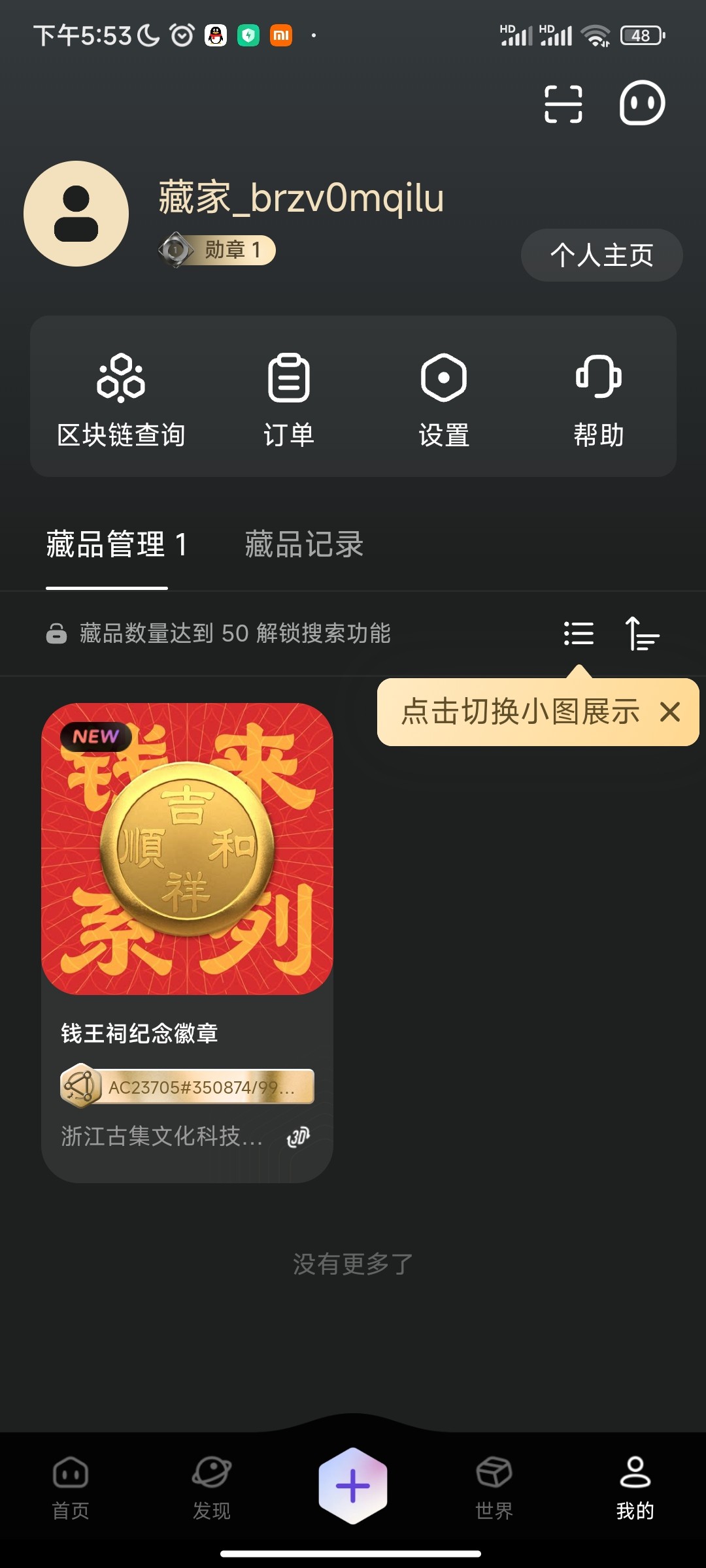Open the 勋章 1 badge
706x1568 pixels.
coord(218,250)
